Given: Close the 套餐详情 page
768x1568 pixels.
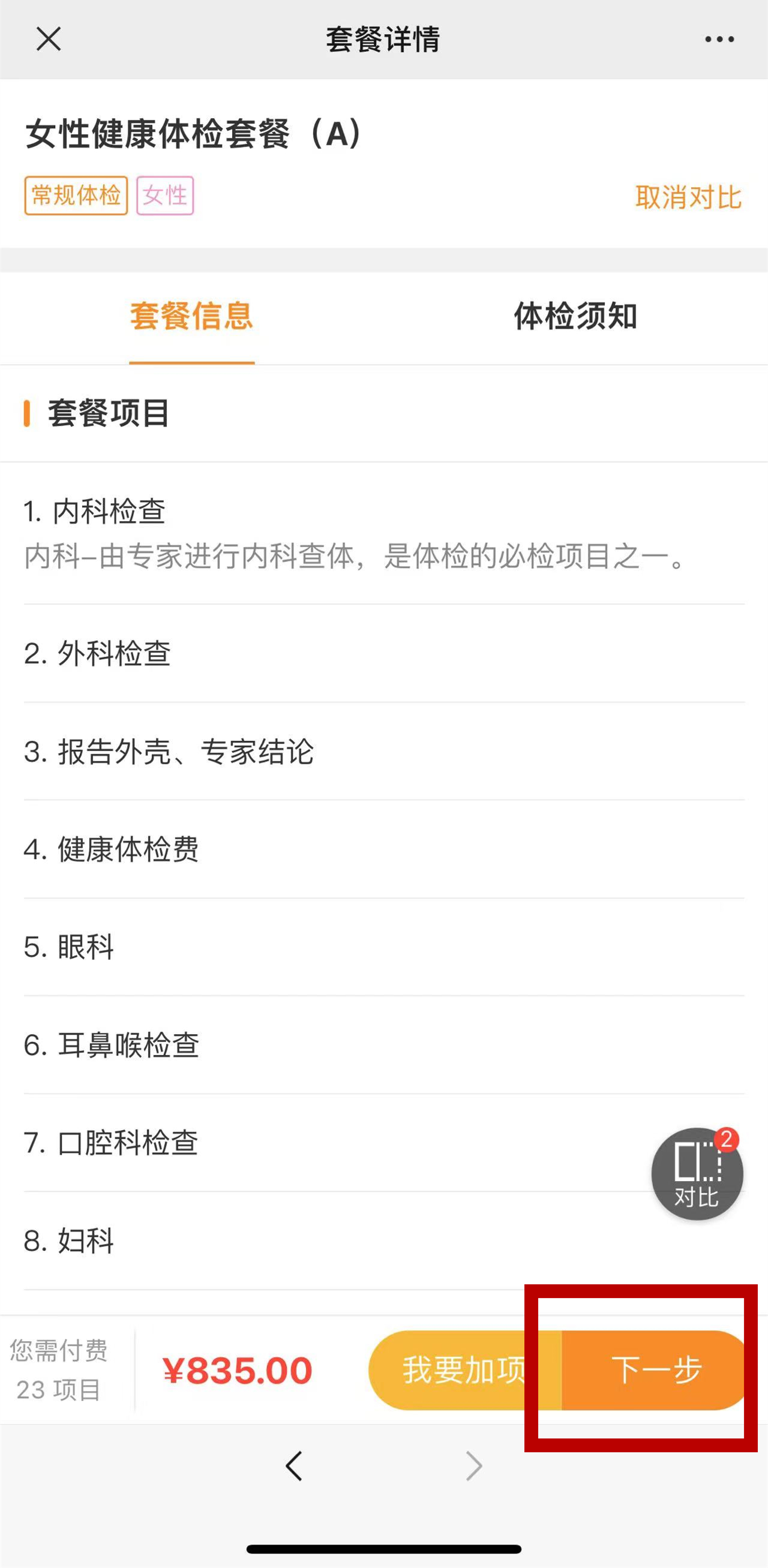Looking at the screenshot, I should click(49, 40).
